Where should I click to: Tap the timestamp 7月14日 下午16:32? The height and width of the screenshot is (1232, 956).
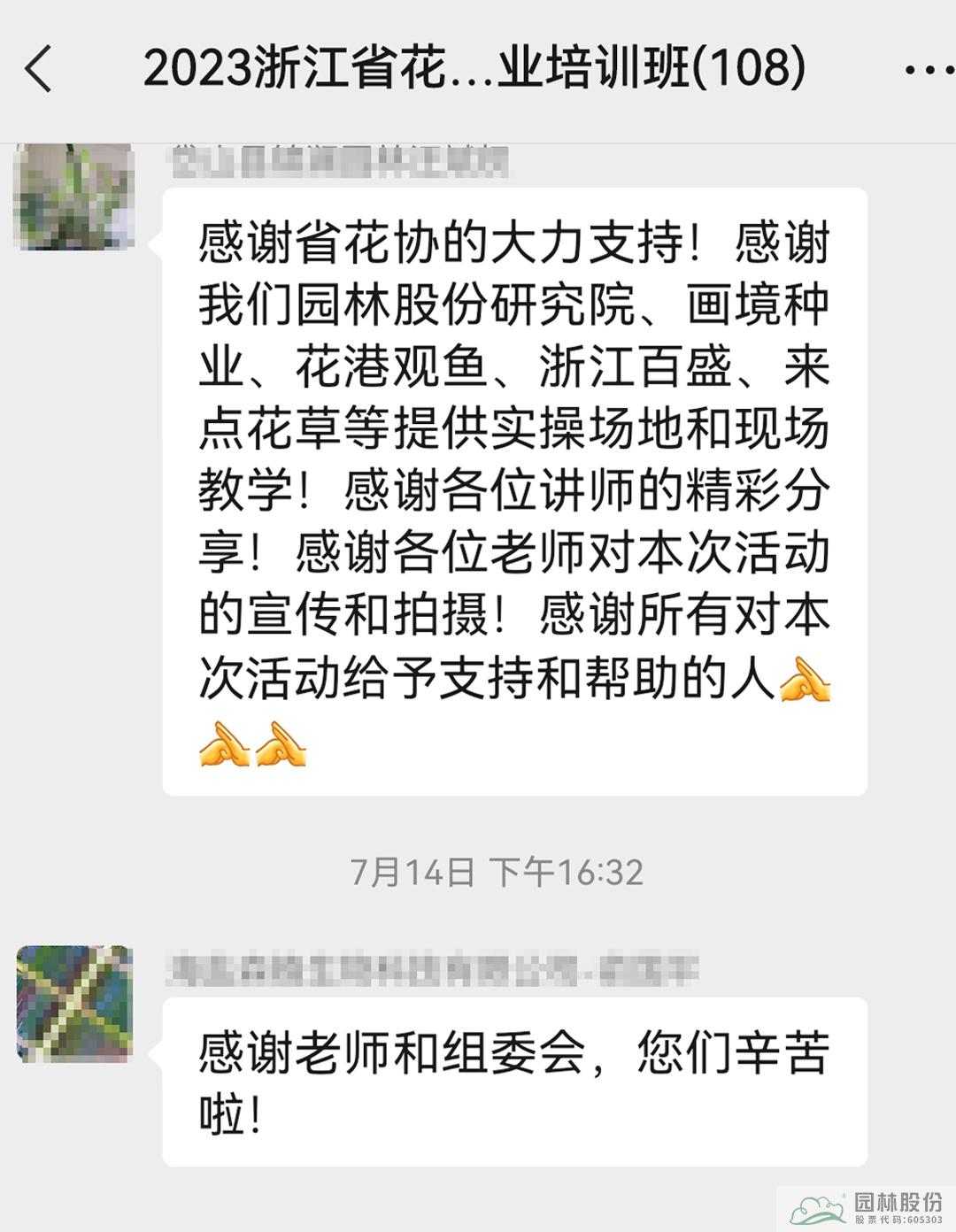(x=496, y=870)
